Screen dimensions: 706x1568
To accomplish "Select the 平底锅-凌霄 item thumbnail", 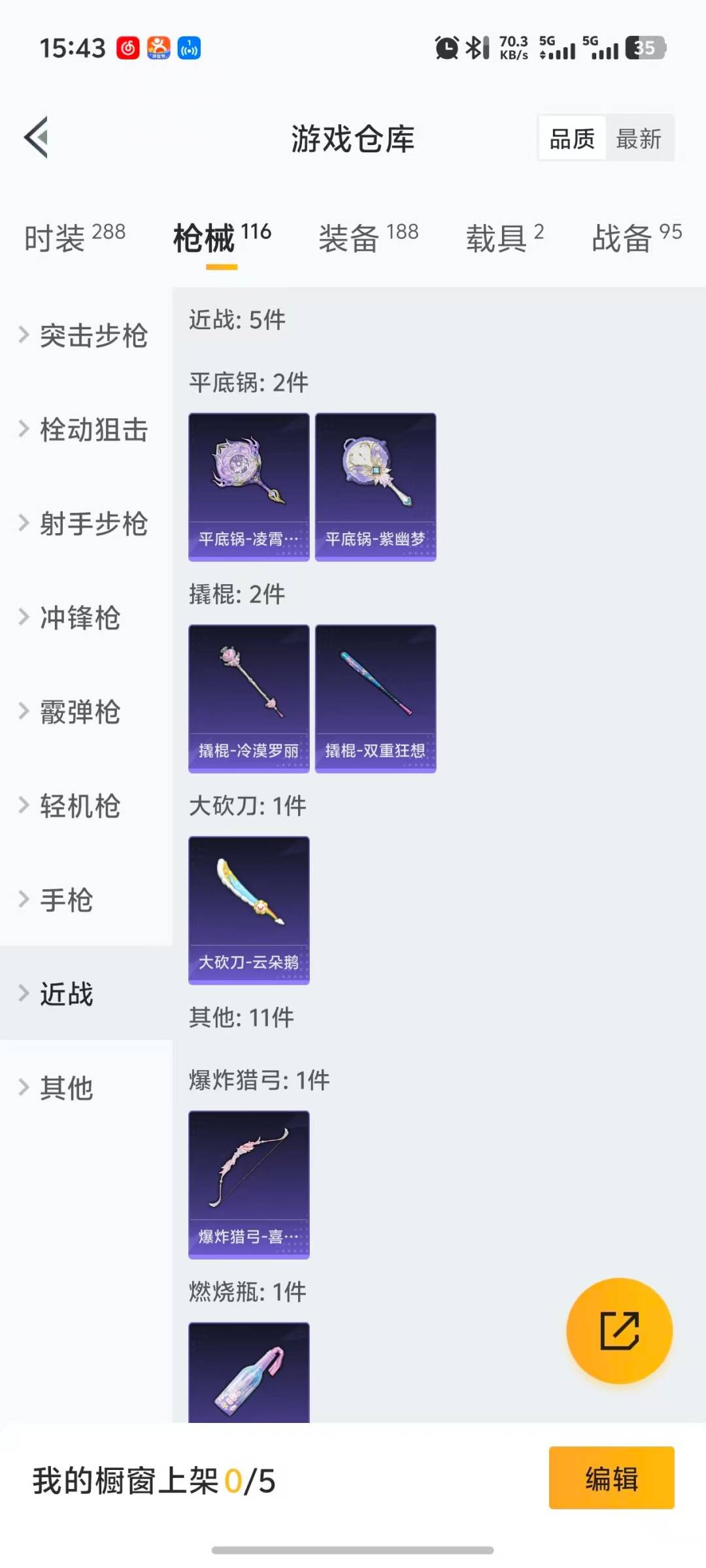I will click(x=248, y=485).
